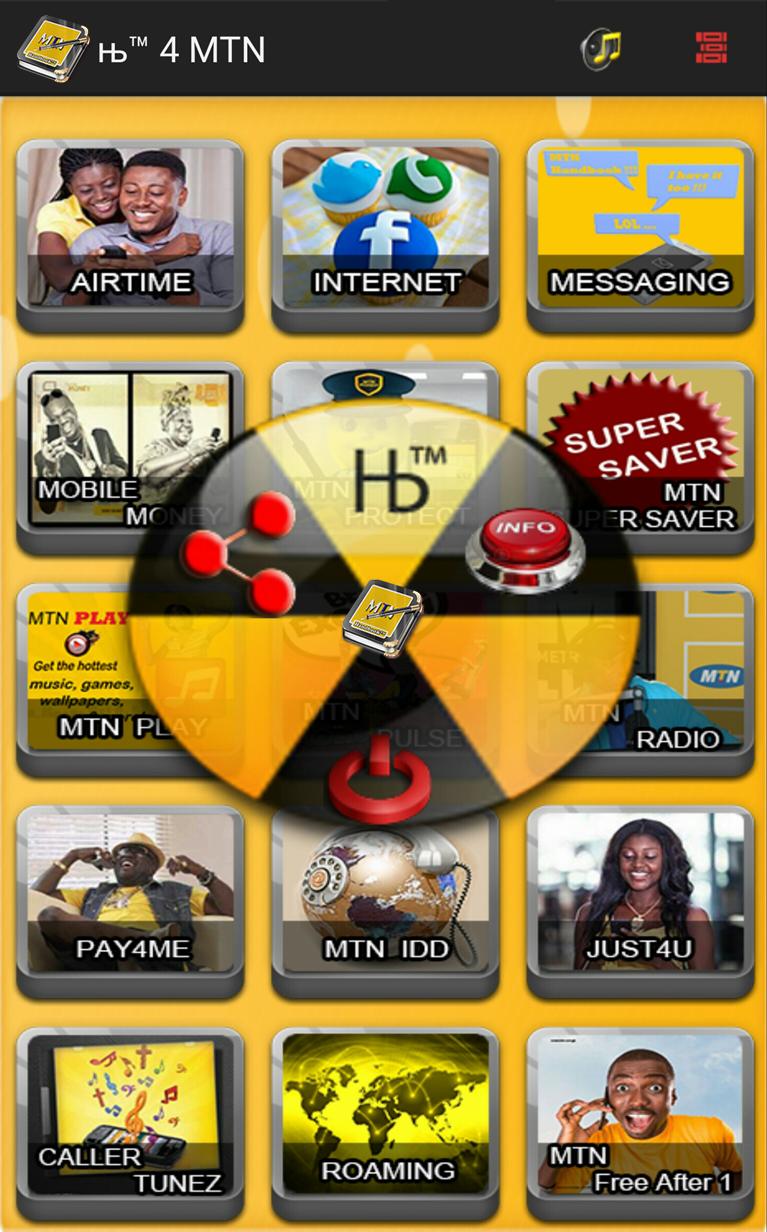
Task: Open the MTN Free After 1 tile
Action: pyautogui.click(x=640, y=1115)
